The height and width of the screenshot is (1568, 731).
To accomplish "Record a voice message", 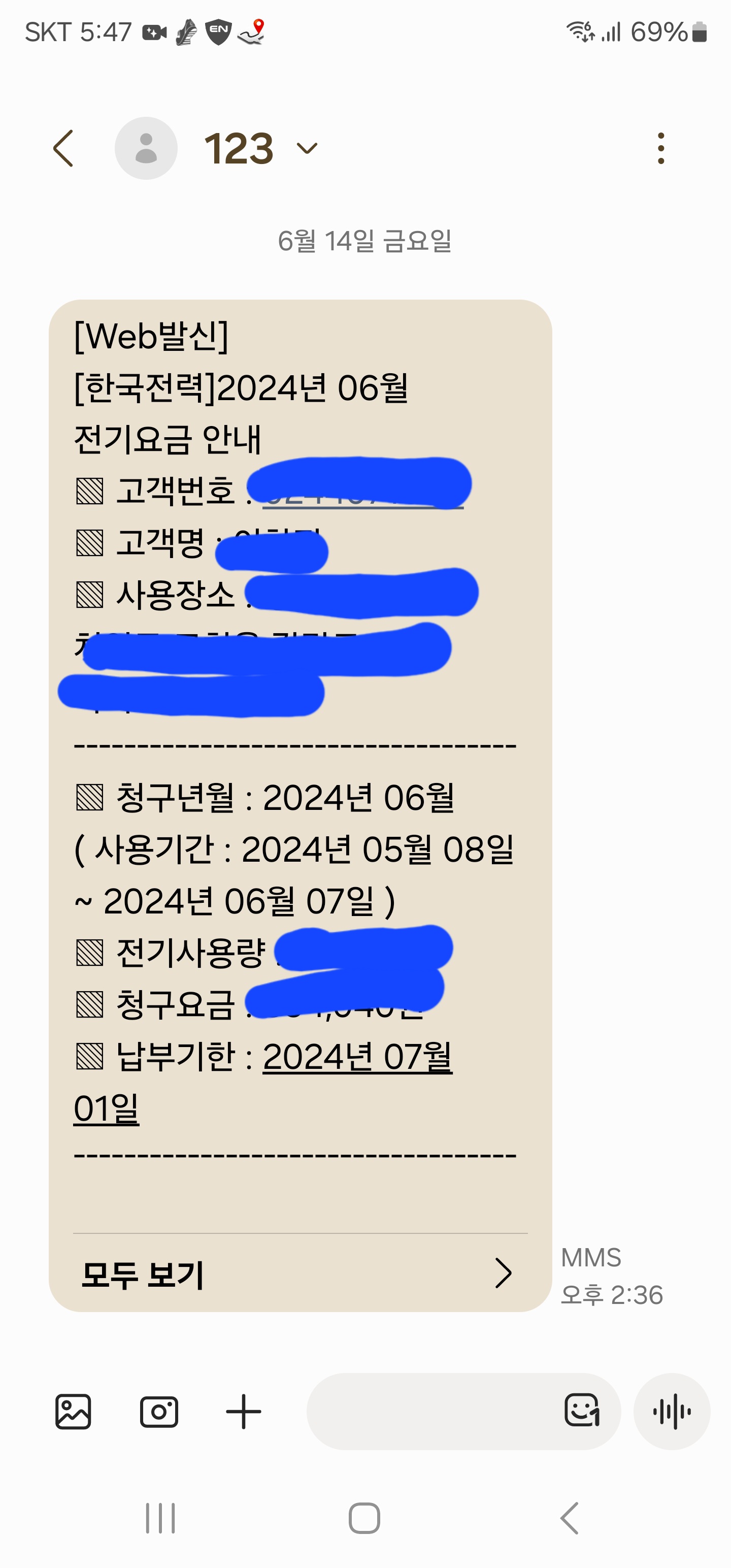I will [x=671, y=1411].
